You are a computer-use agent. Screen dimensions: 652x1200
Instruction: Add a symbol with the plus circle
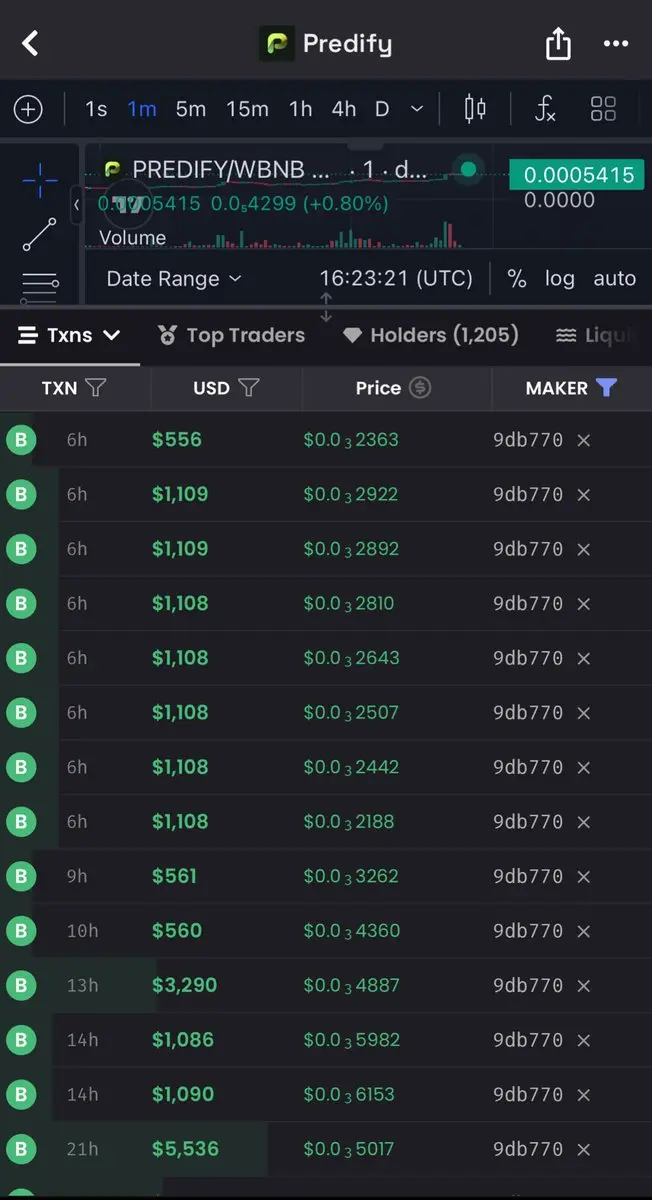[x=28, y=109]
